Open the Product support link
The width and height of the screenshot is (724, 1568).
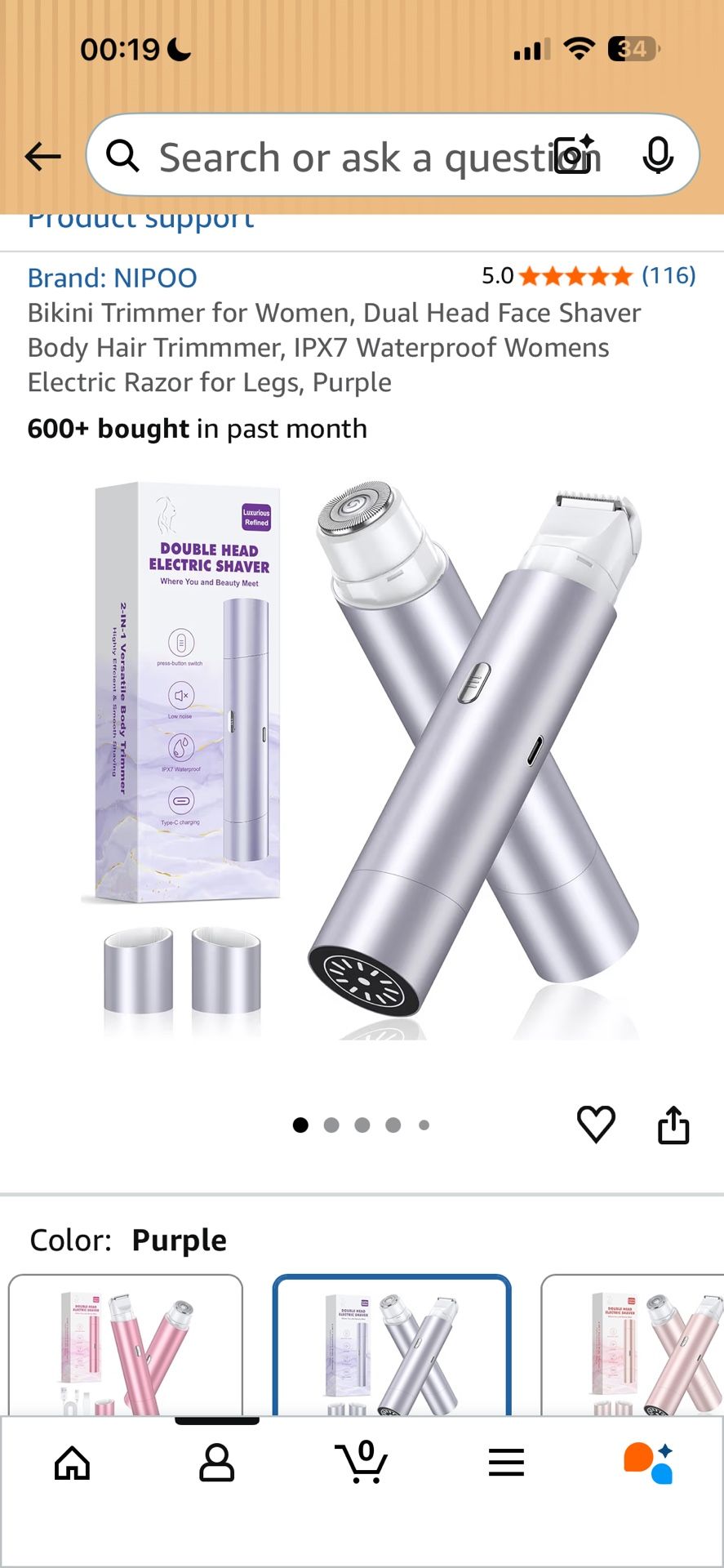(140, 217)
